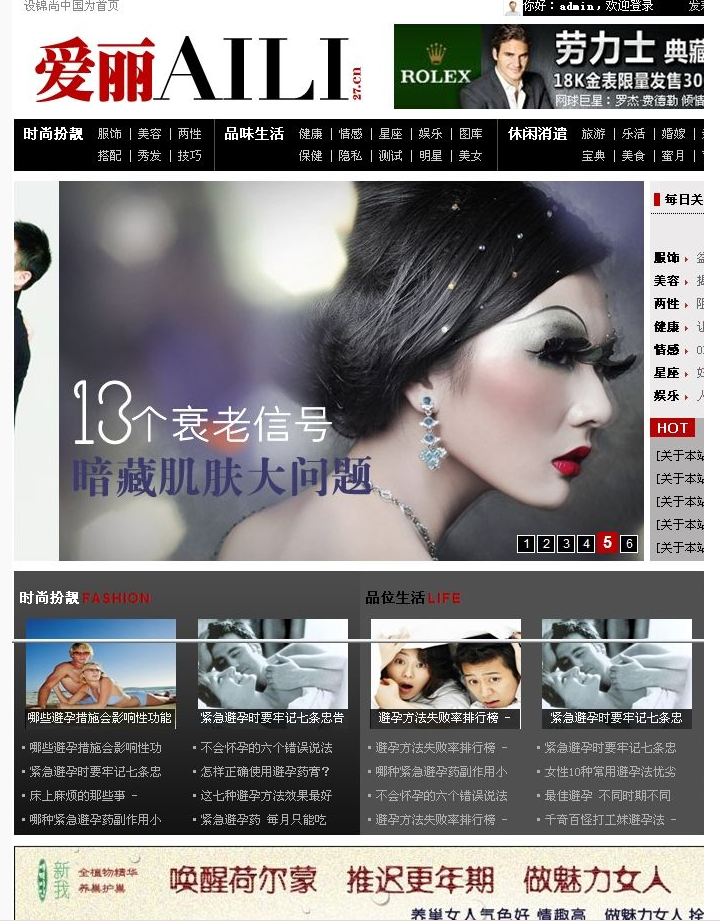Open the 服饰 category in the navigation
720x921 pixels.
coord(109,134)
